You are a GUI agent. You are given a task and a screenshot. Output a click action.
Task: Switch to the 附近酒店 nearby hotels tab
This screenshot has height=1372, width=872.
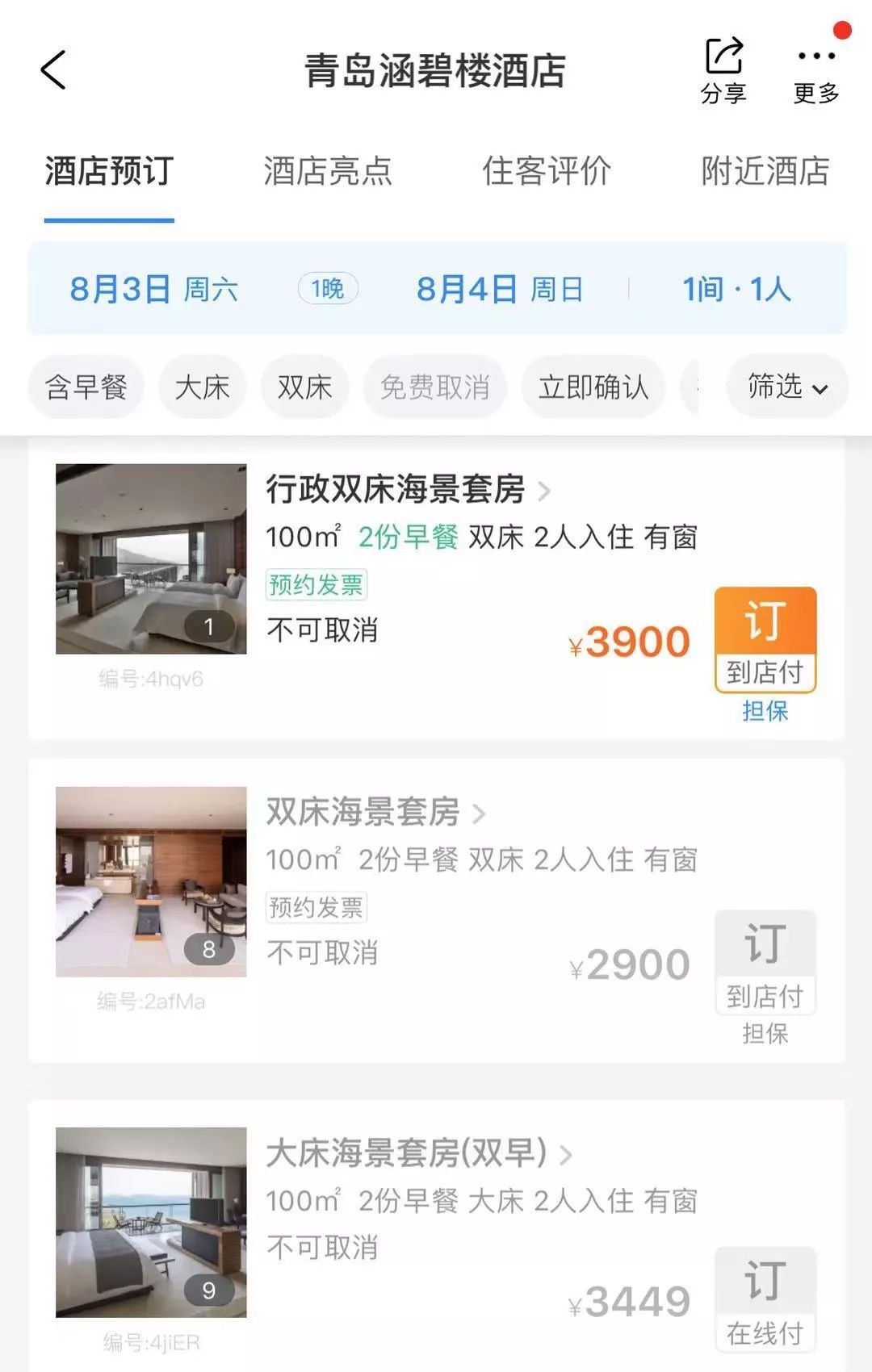tap(765, 172)
